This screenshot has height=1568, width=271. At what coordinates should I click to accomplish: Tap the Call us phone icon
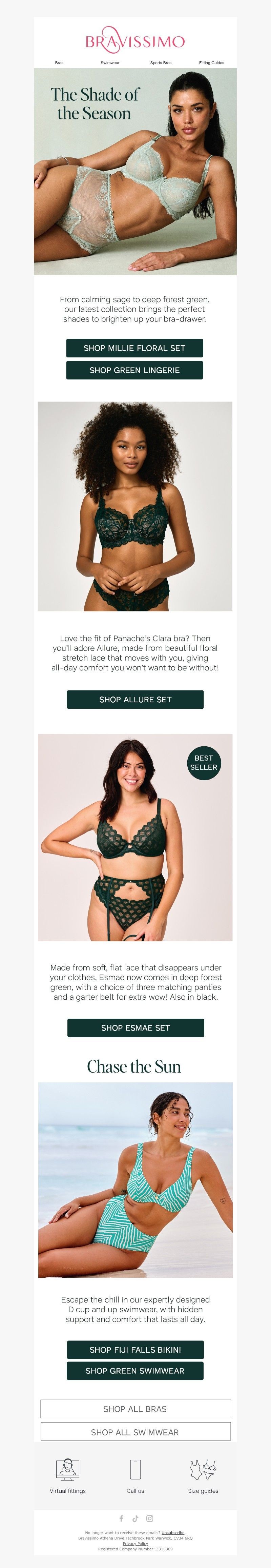tap(135, 1469)
